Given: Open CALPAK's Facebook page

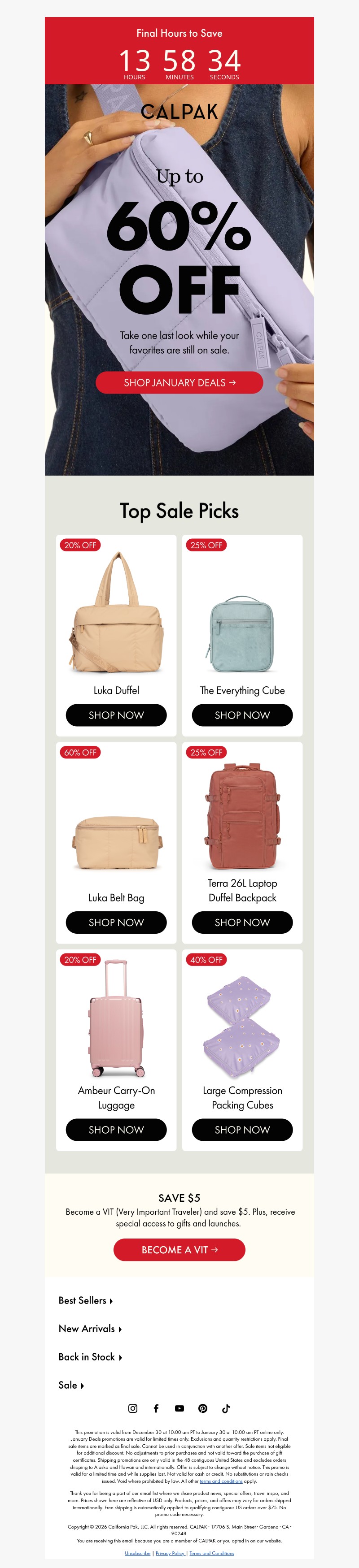Looking at the screenshot, I should click(156, 1408).
